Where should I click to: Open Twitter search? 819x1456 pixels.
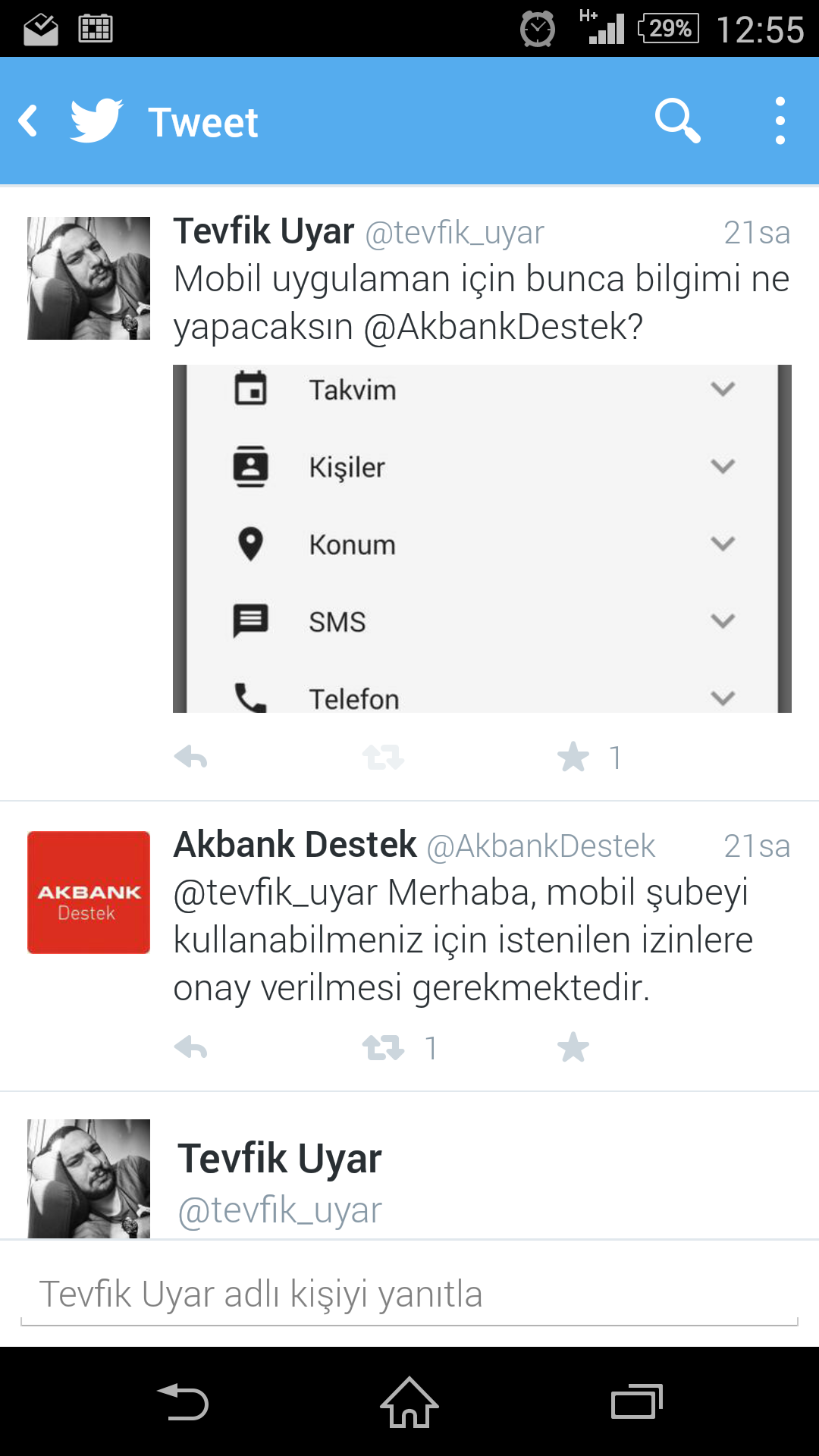pyautogui.click(x=677, y=121)
